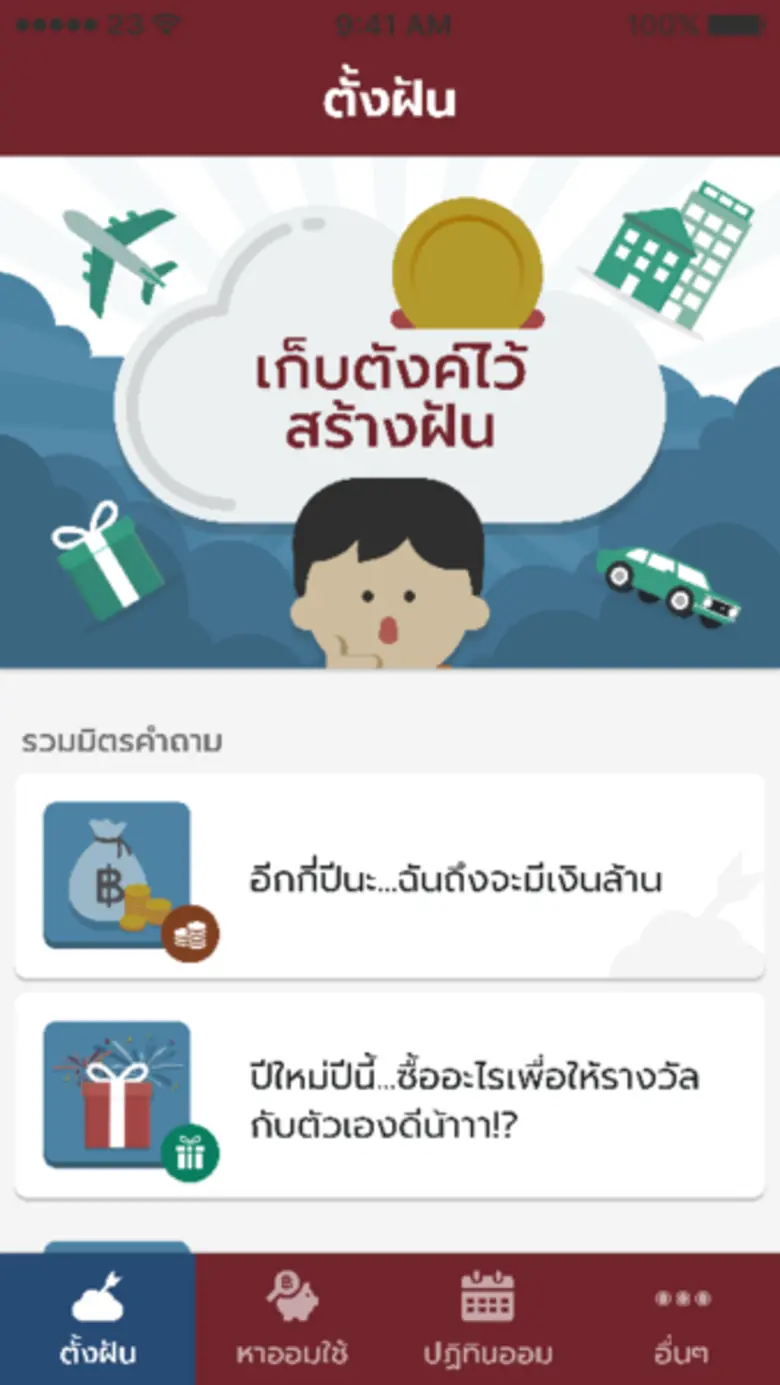Click the three dots icon in bottom bar

coord(682,1300)
